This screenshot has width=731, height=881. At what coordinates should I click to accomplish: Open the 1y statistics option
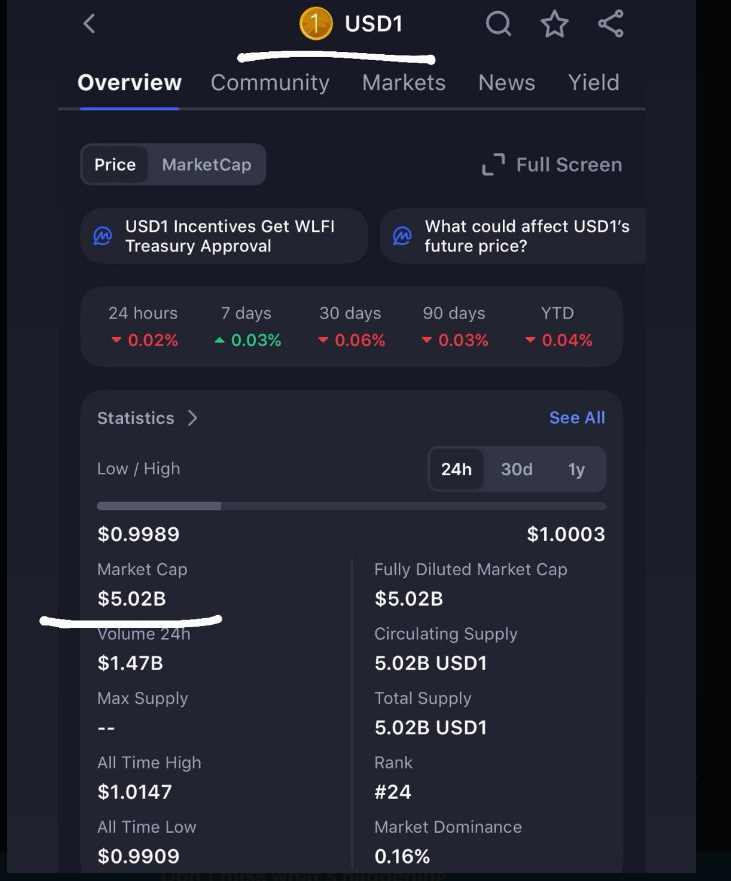point(576,468)
